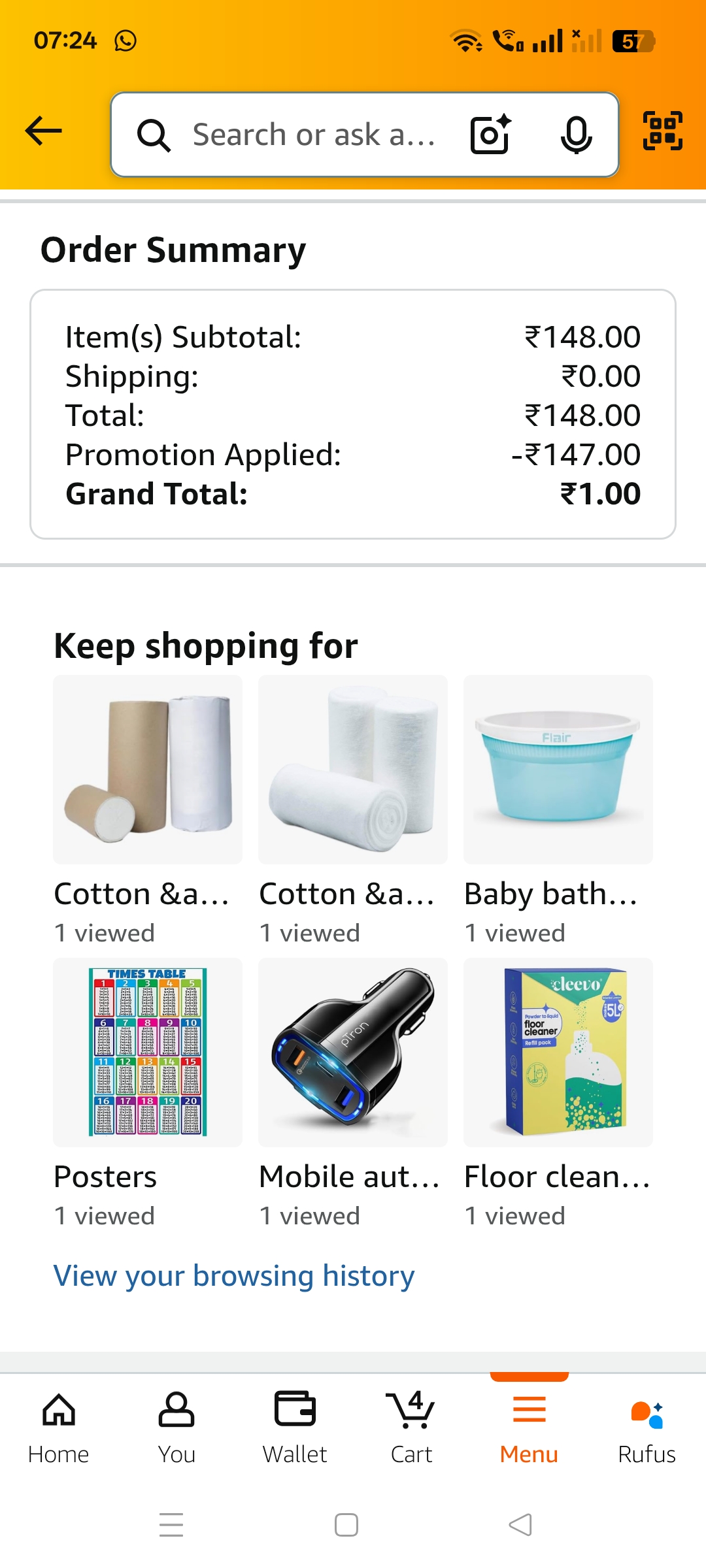706x1568 pixels.
Task: Open Mobile auto charger tile
Action: tap(353, 1052)
